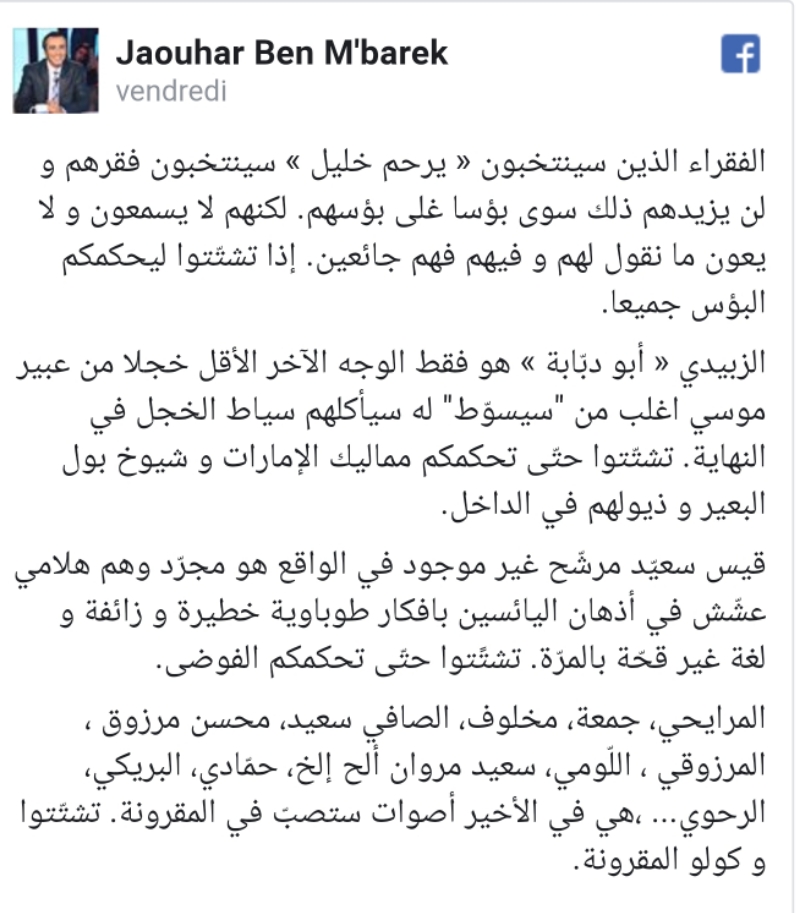Open the post via the vendredi timestamp

click(171, 91)
